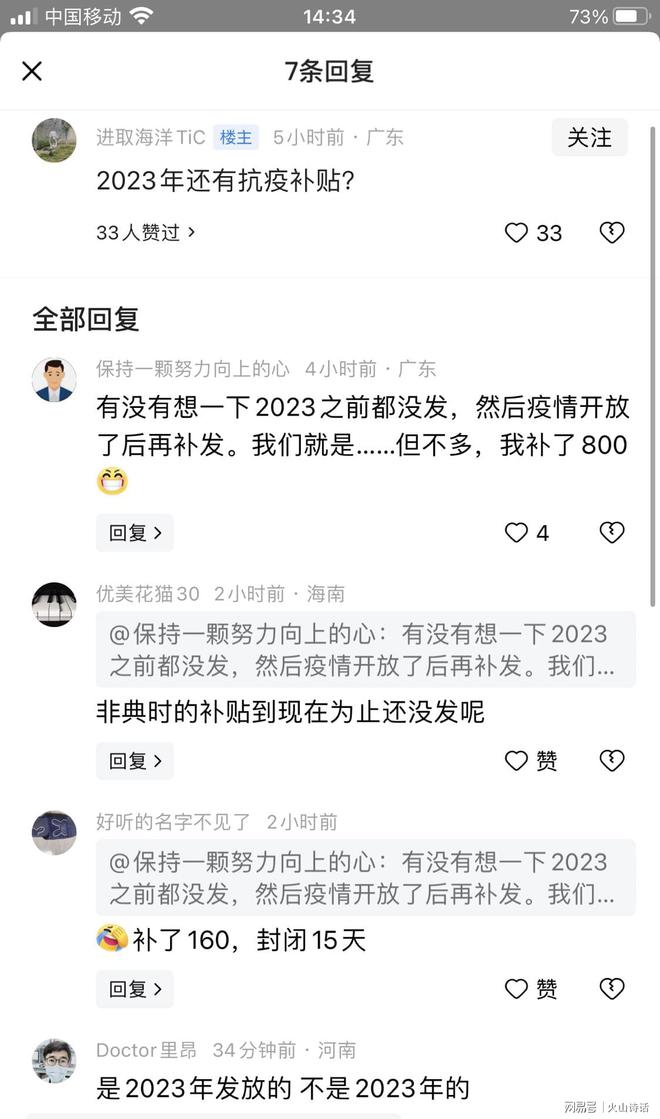Viewport: 660px width, 1119px height.
Task: Reply to 保持一颗努力向上的心's comment
Action: tap(134, 533)
